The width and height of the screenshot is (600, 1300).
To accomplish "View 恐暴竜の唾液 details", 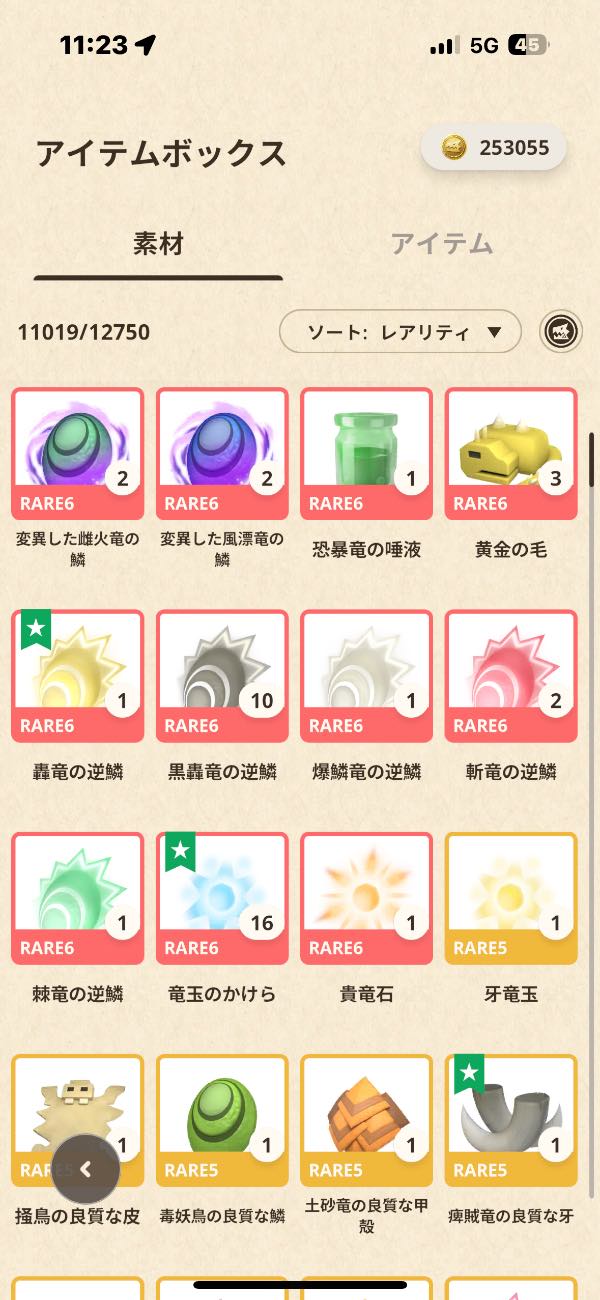I will [x=366, y=454].
